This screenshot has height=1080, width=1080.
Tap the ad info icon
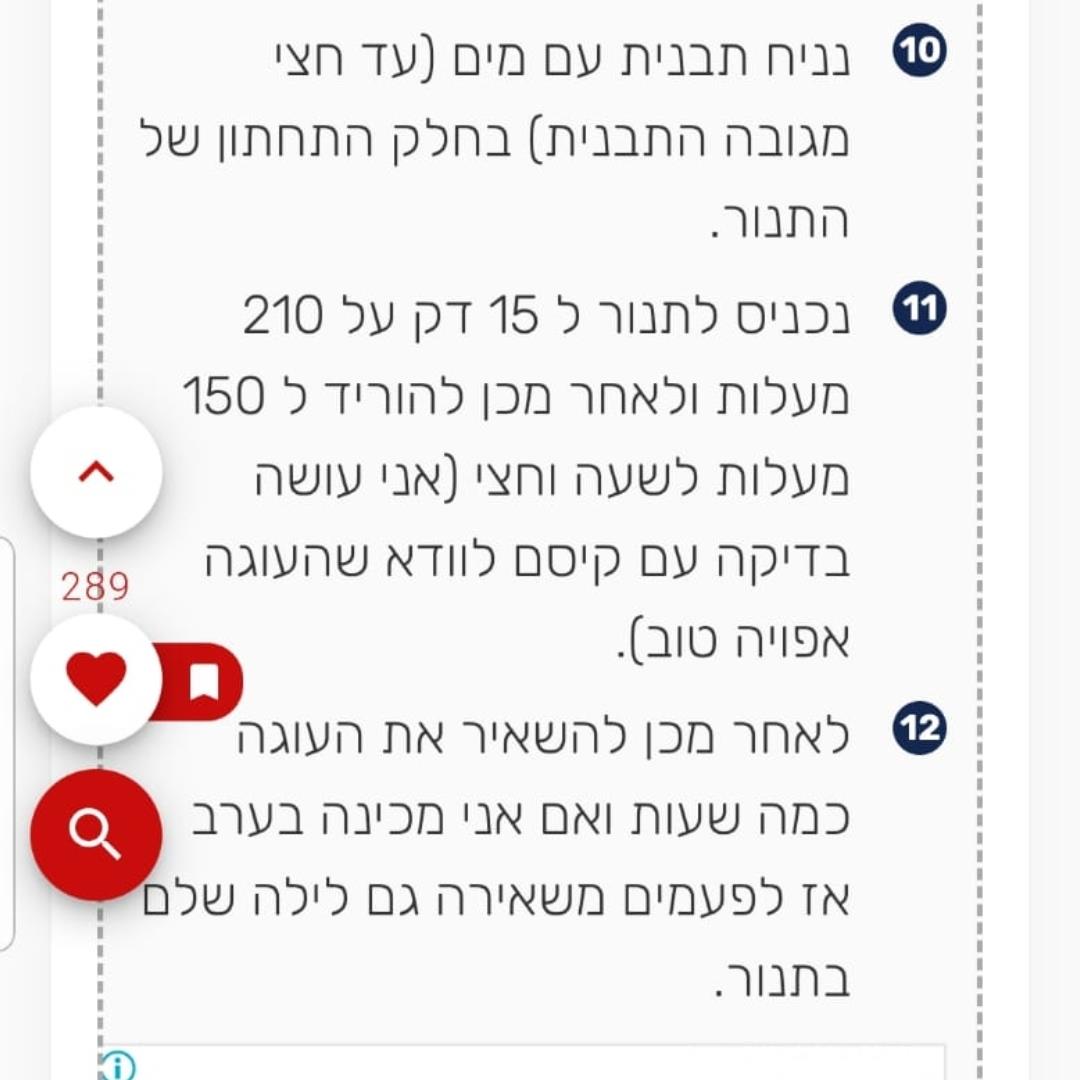(117, 1065)
